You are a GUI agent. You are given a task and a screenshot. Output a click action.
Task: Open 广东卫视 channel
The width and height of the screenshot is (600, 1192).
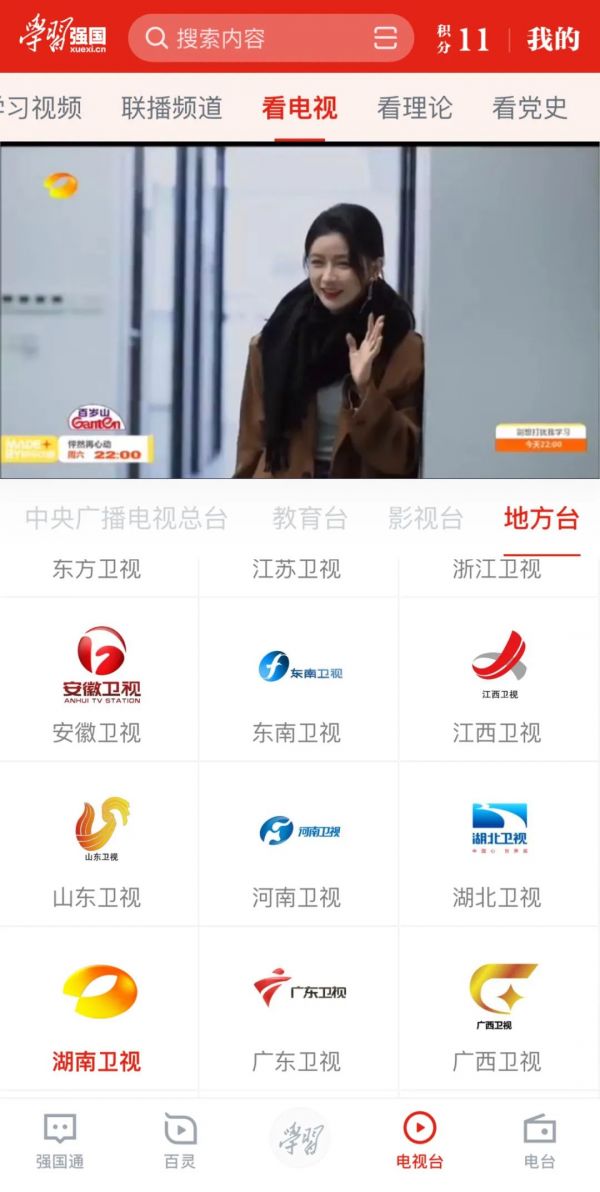tap(297, 1012)
